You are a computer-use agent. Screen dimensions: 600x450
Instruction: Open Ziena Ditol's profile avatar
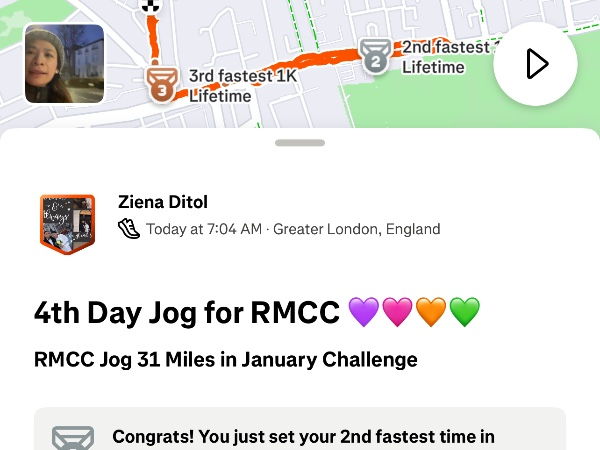click(x=67, y=224)
